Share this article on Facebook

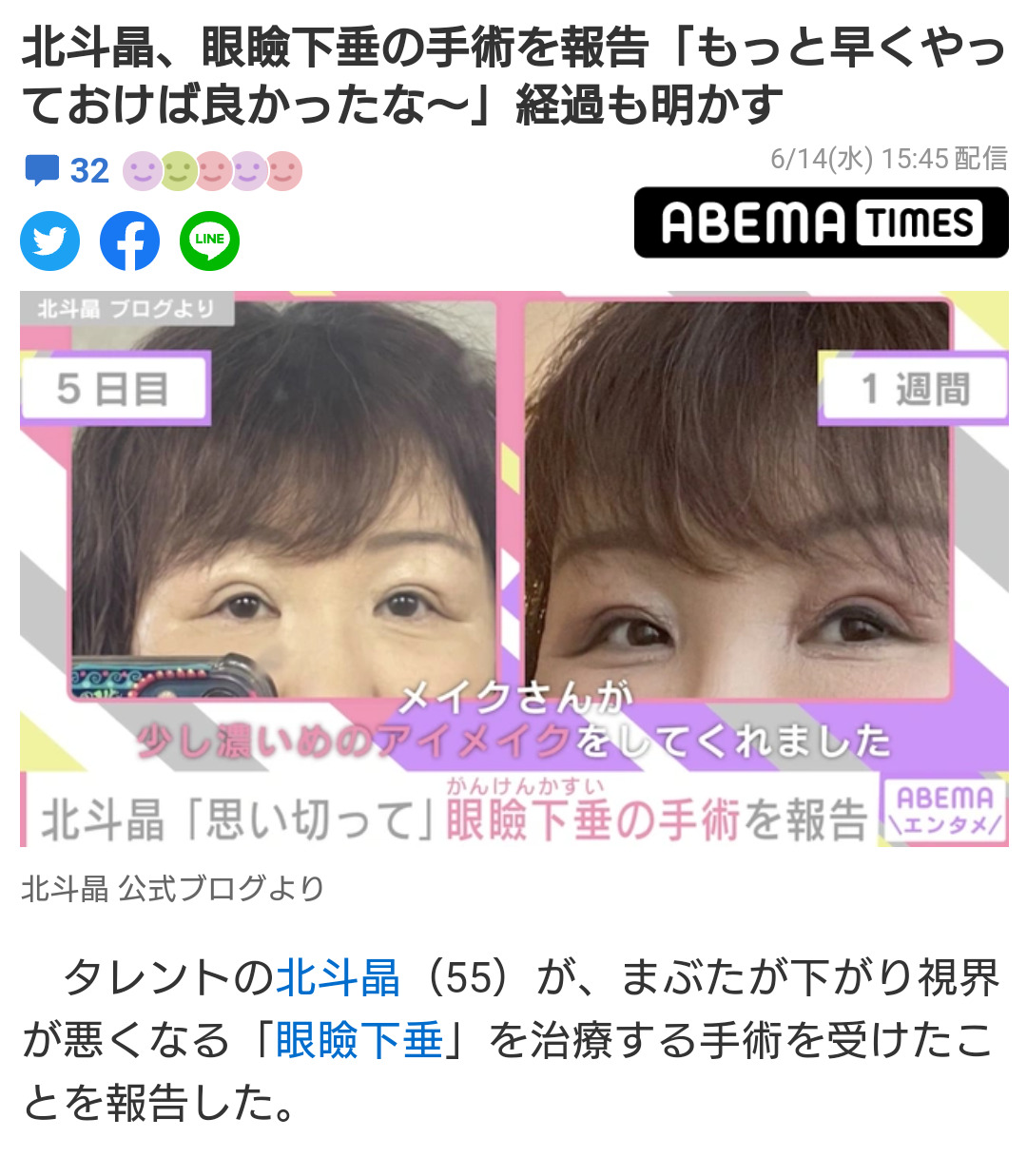pos(129,241)
